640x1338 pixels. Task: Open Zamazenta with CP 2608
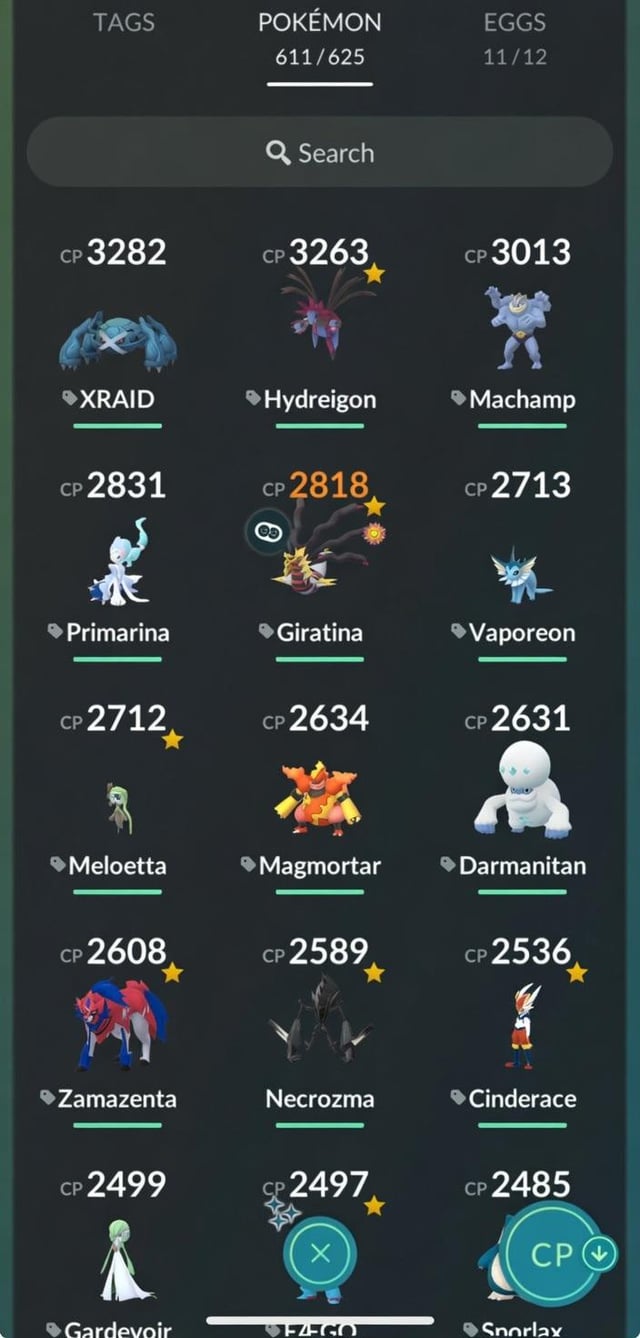pyautogui.click(x=118, y=1030)
